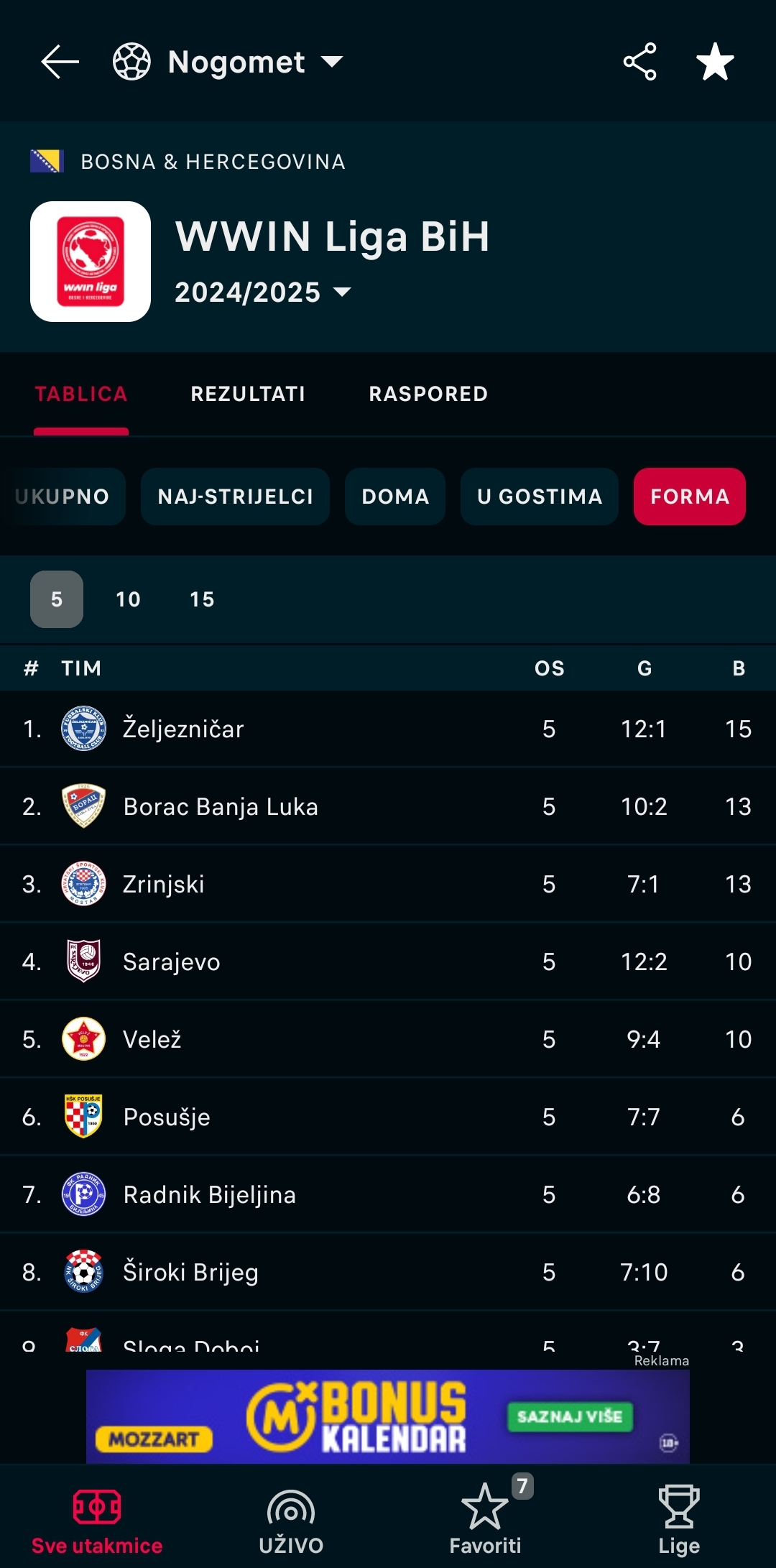Select the DOMA standings chip
776x1568 pixels.
[x=395, y=497]
